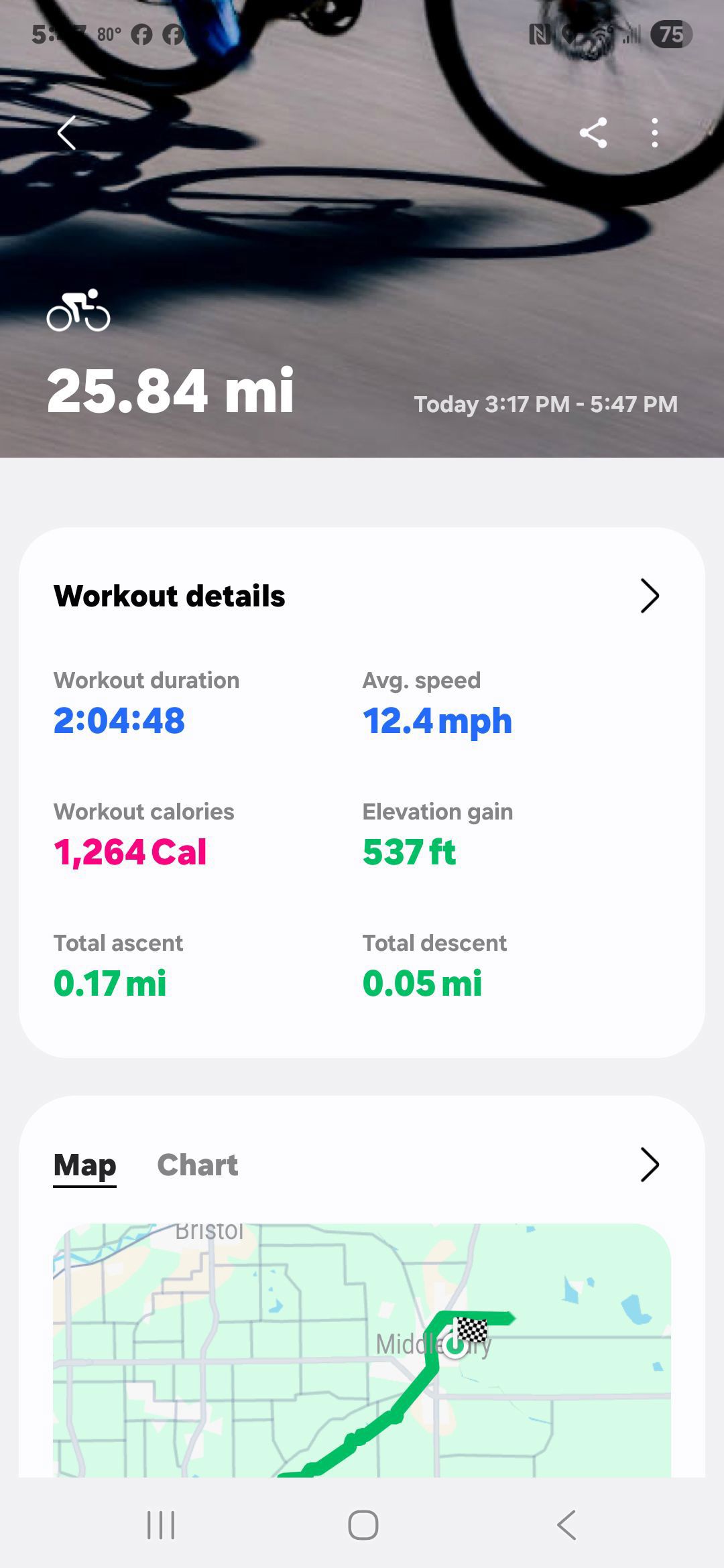
Task: Select the Map tab
Action: click(x=85, y=1165)
